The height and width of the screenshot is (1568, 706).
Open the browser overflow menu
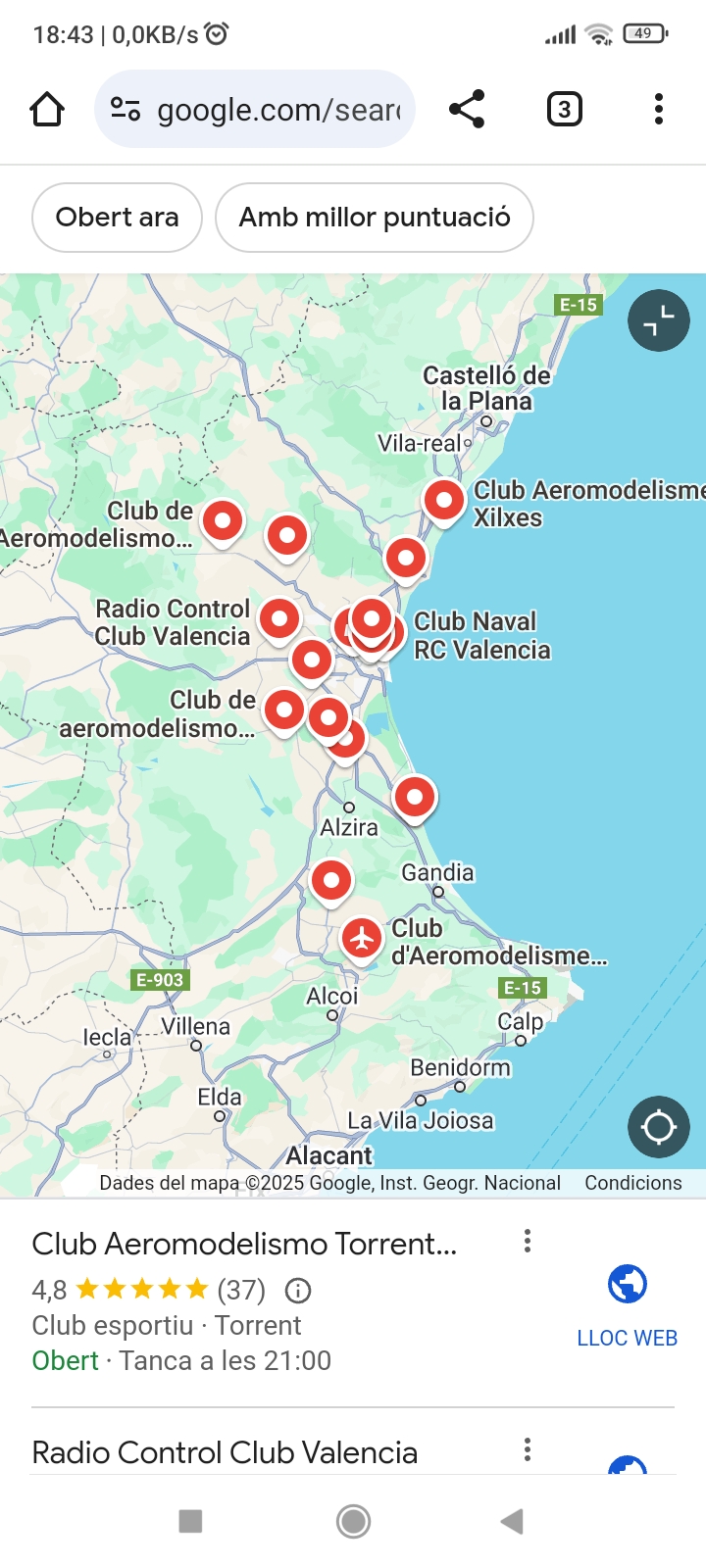tap(659, 109)
